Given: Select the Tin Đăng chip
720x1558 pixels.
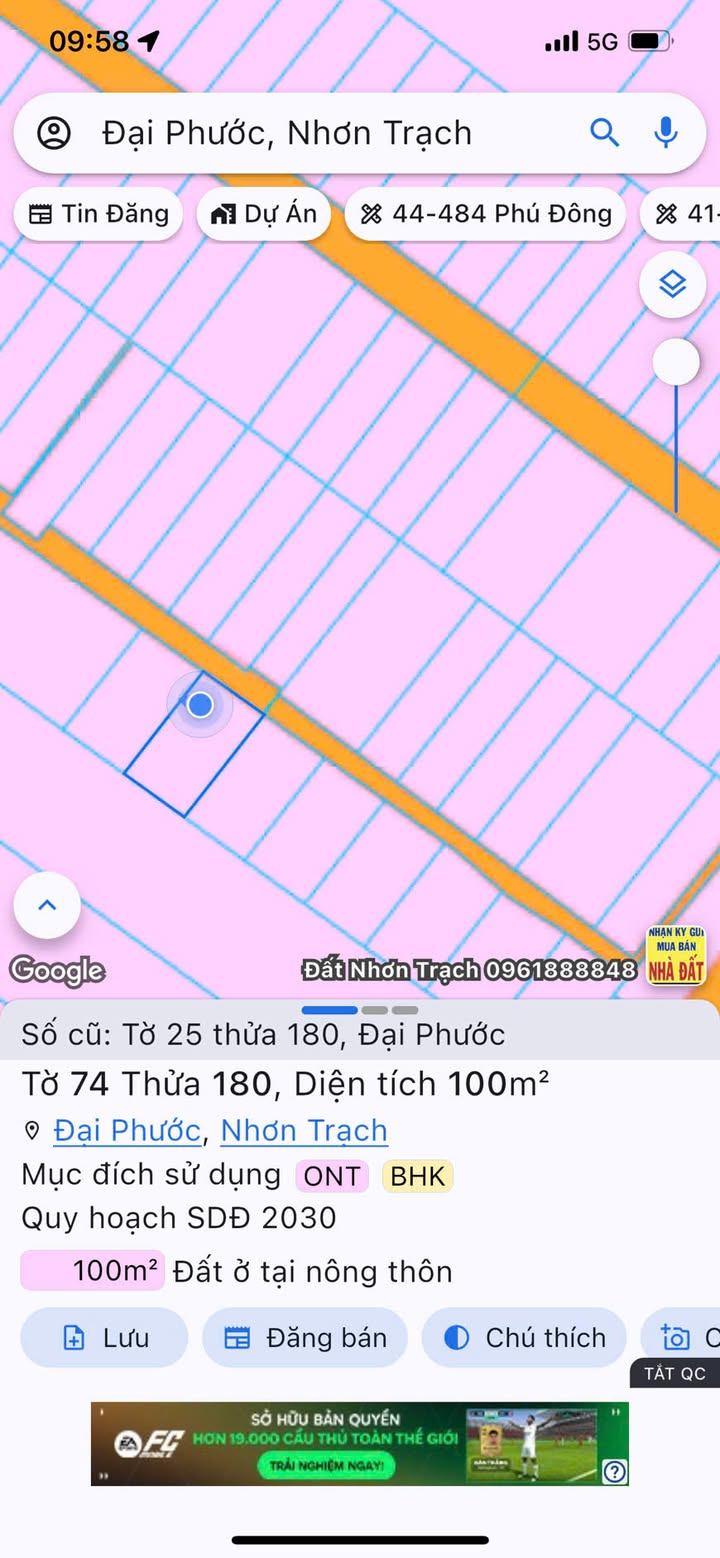Looking at the screenshot, I should pyautogui.click(x=98, y=214).
